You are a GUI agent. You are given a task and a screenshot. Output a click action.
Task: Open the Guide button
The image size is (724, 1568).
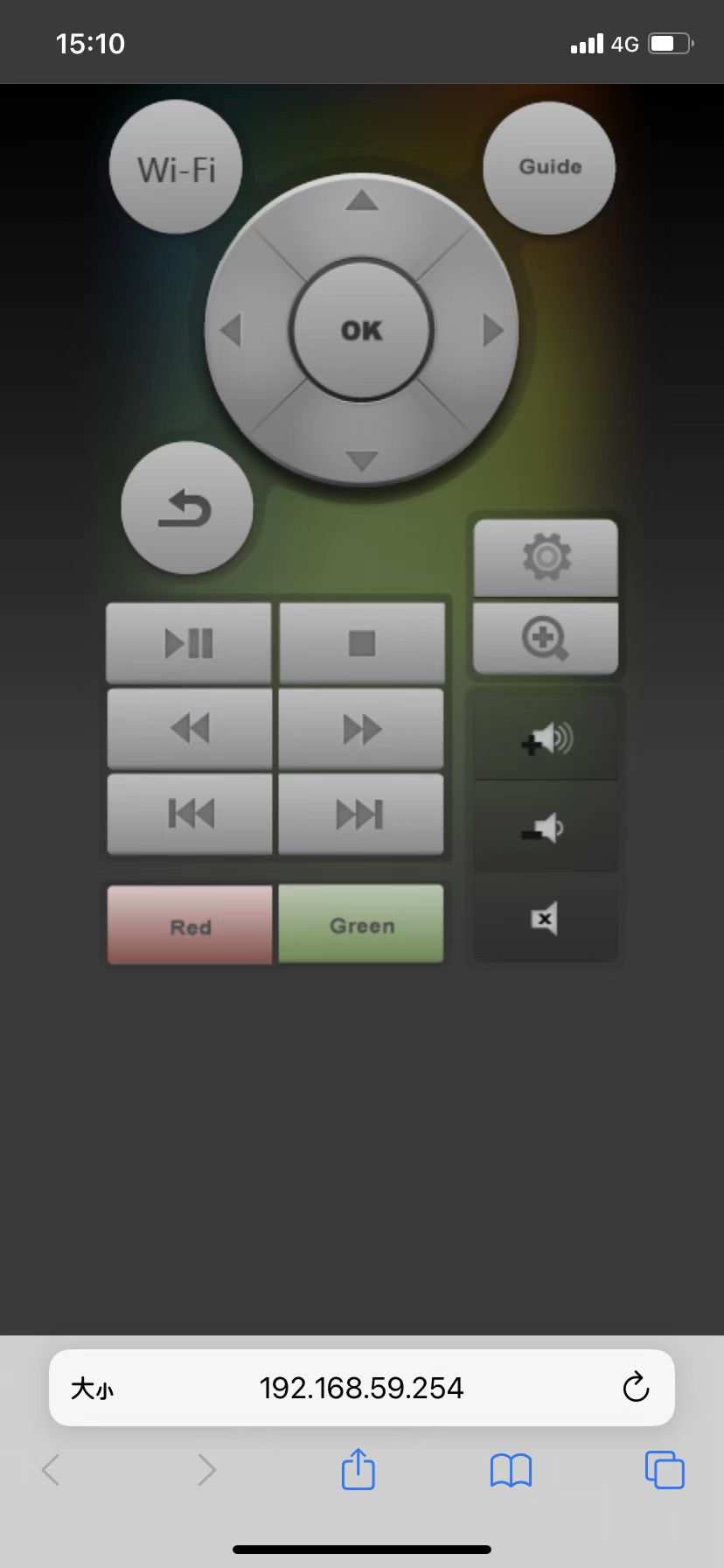(549, 167)
